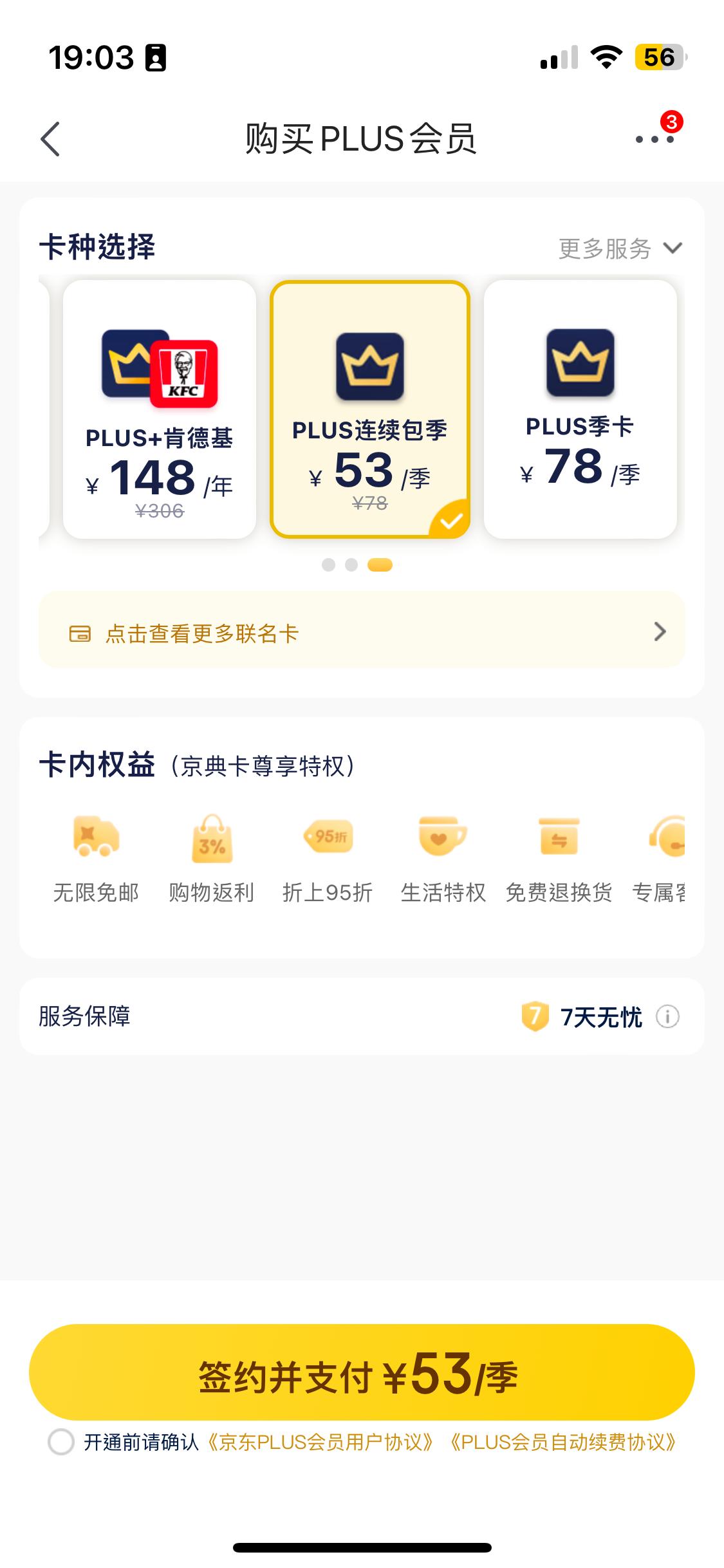
Task: Go back from the PLUS purchase page
Action: coord(50,139)
